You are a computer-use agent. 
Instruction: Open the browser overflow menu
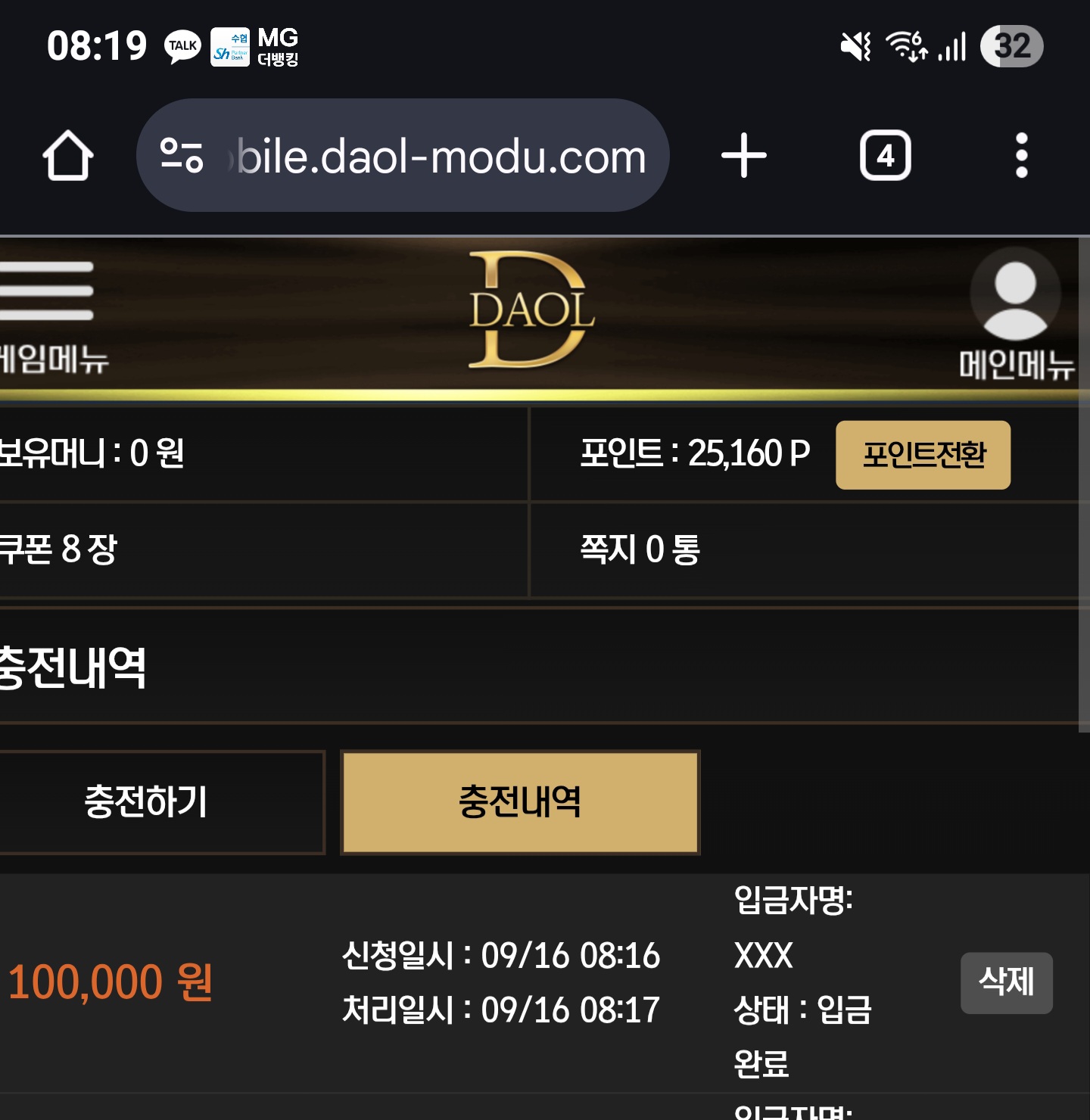(x=1021, y=156)
